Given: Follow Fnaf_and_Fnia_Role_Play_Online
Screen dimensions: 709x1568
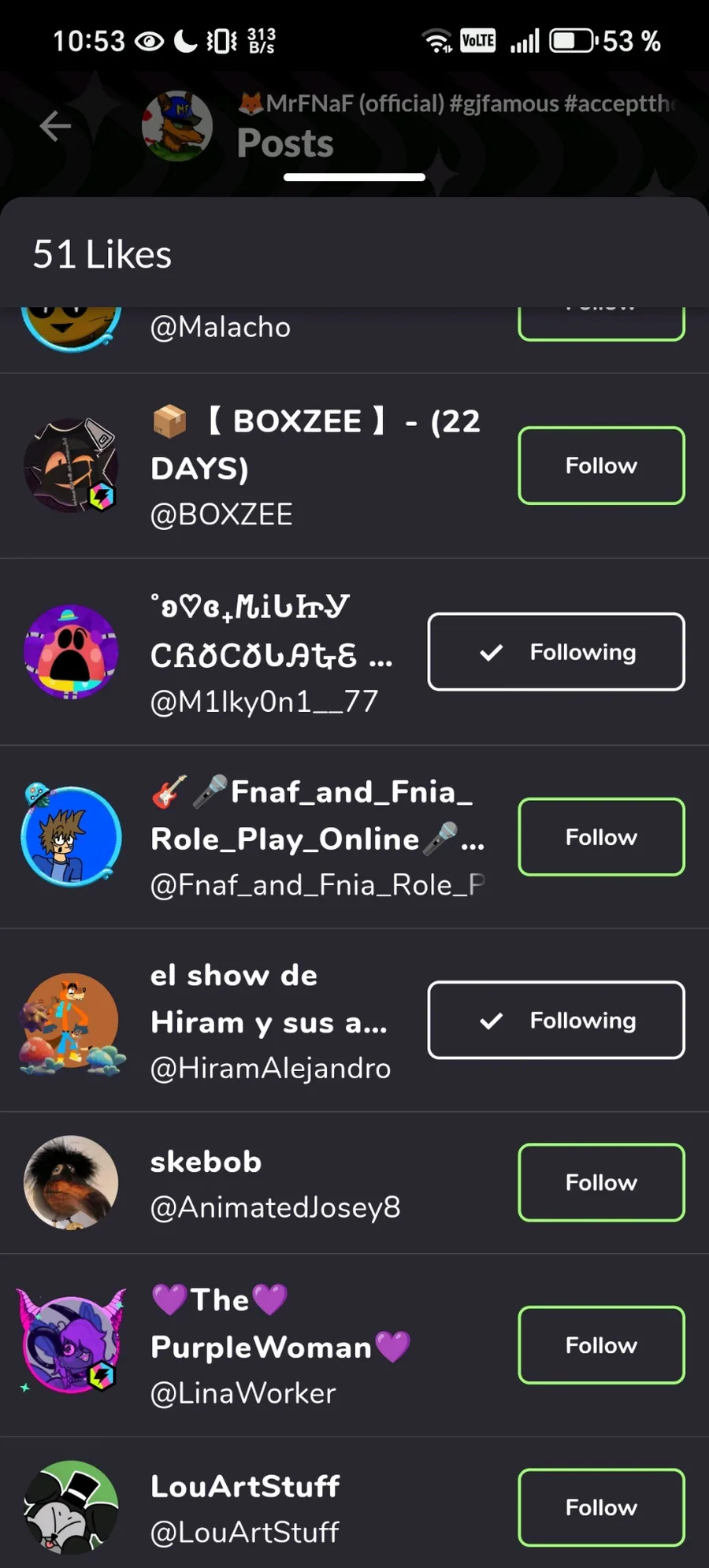Looking at the screenshot, I should click(601, 837).
